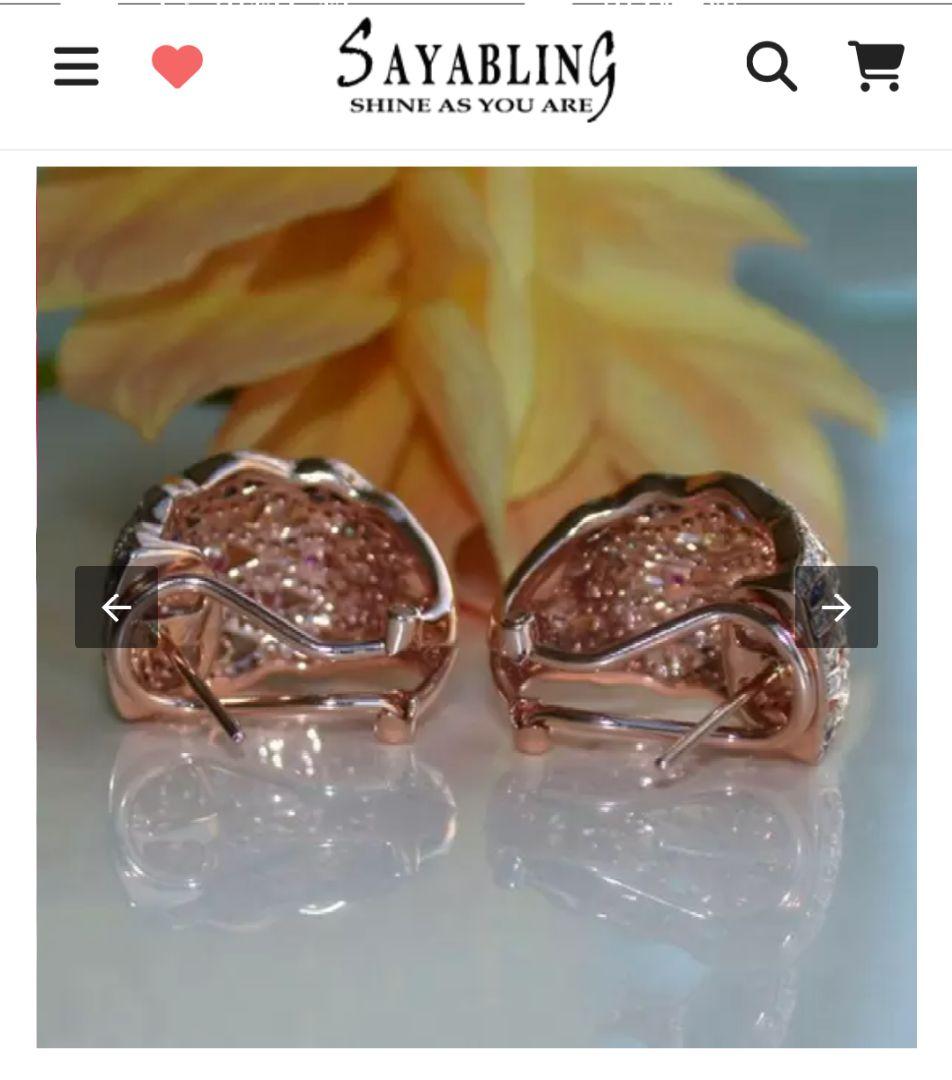952x1080 pixels.
Task: View the shopping cart
Action: [x=876, y=65]
